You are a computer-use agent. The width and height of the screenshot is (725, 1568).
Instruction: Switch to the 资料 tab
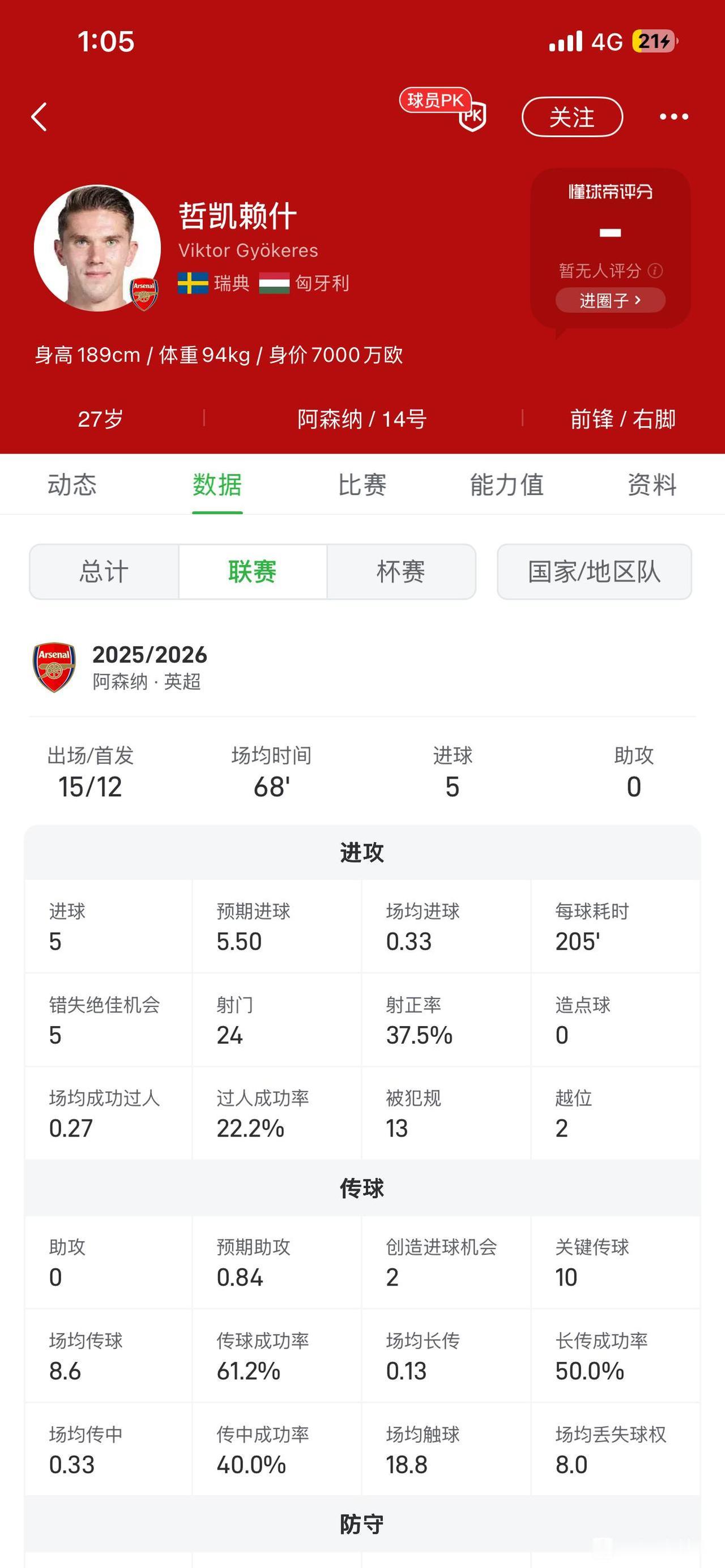pos(651,485)
